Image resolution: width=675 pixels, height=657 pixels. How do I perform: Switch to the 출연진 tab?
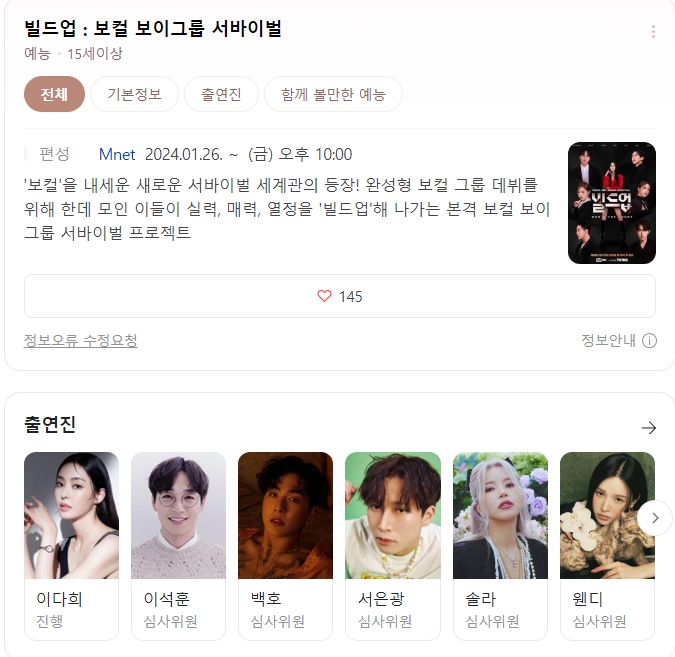221,95
